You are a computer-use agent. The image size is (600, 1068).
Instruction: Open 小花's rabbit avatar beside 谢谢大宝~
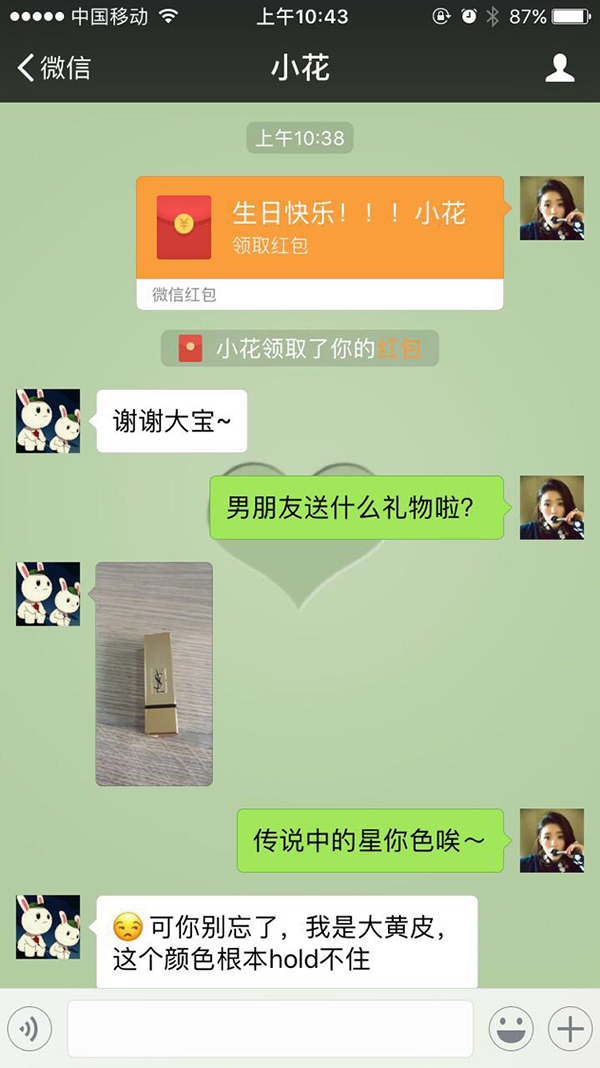tap(48, 421)
